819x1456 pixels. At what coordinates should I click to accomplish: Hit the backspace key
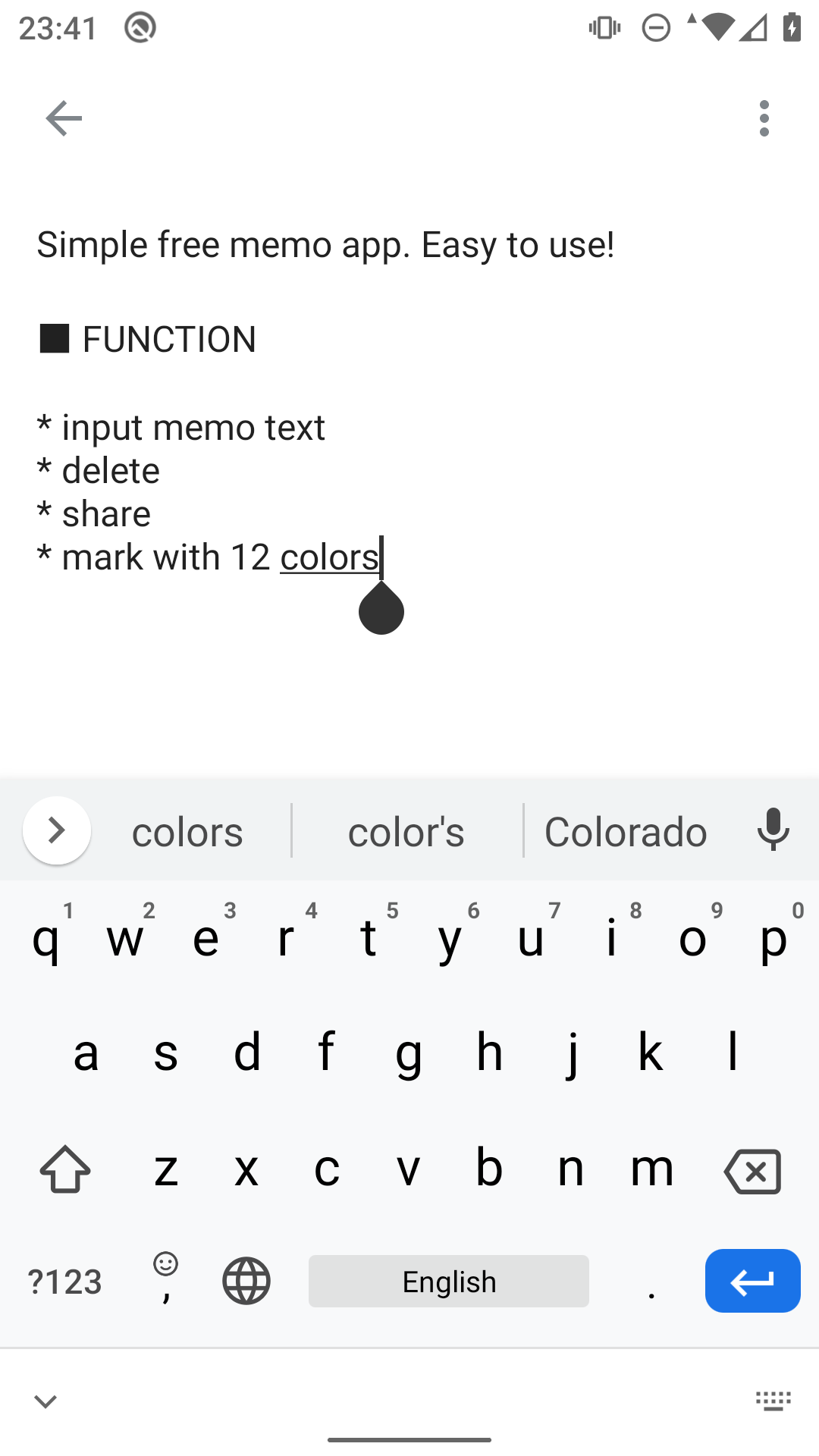752,1171
